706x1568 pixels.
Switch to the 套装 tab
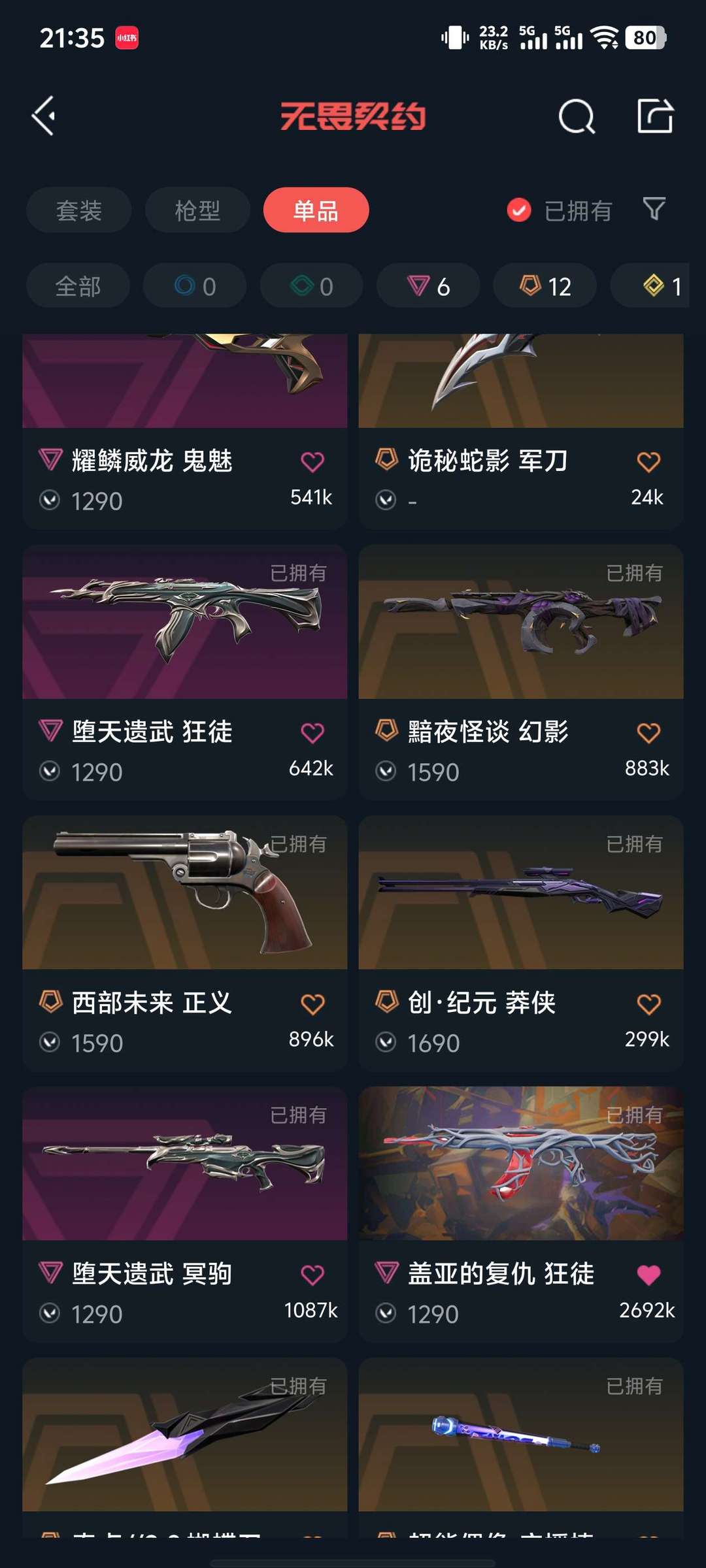78,210
